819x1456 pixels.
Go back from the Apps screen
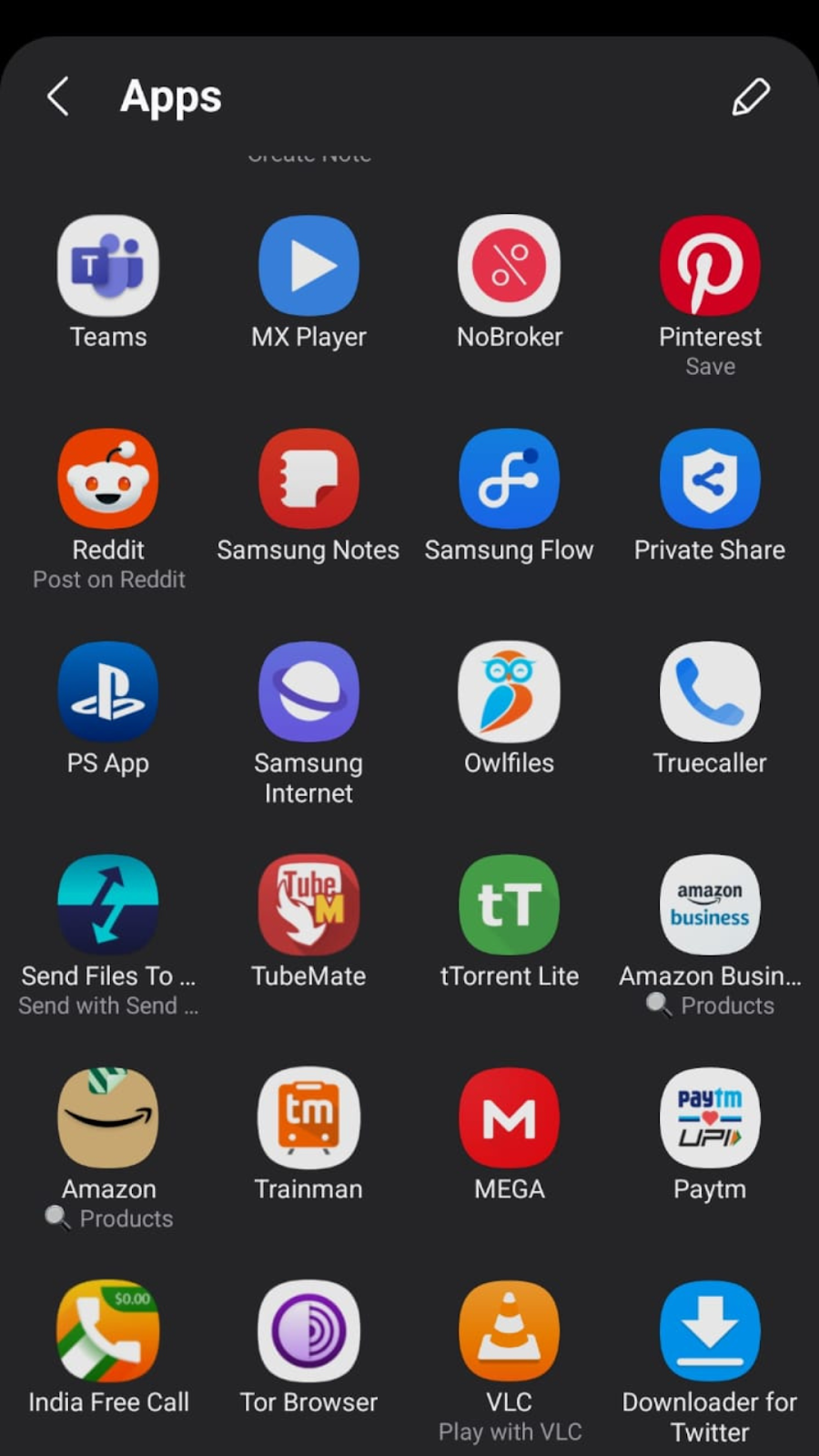[x=58, y=96]
